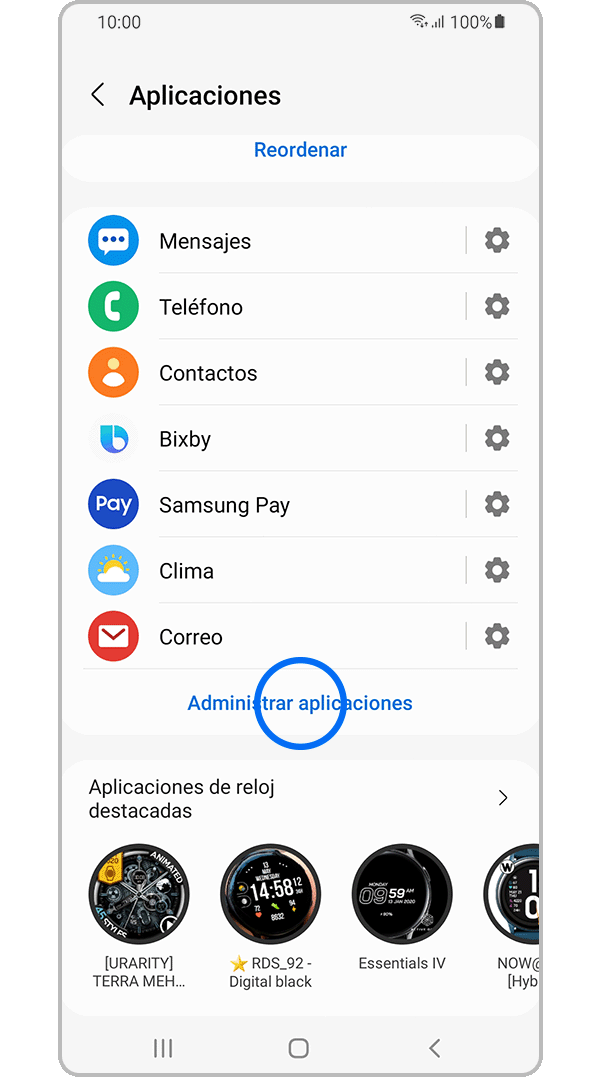
Task: Open Clima settings gear
Action: [497, 570]
